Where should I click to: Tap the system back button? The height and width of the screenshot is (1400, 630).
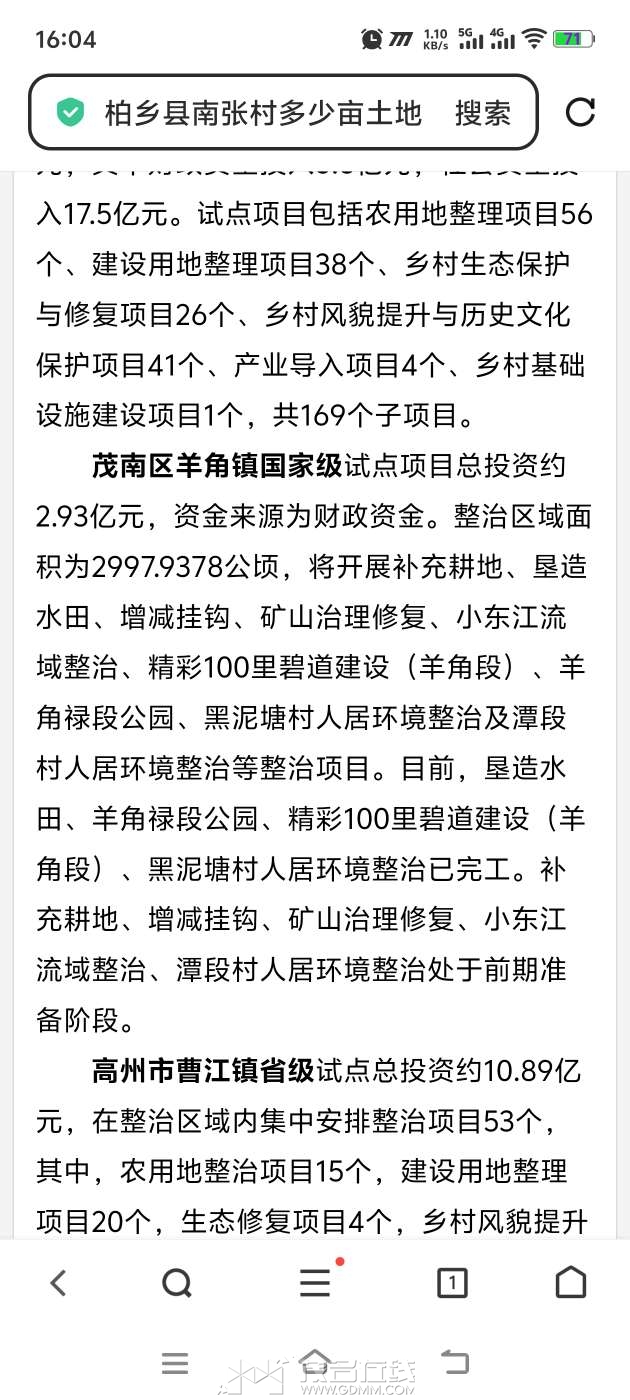pyautogui.click(x=455, y=1362)
